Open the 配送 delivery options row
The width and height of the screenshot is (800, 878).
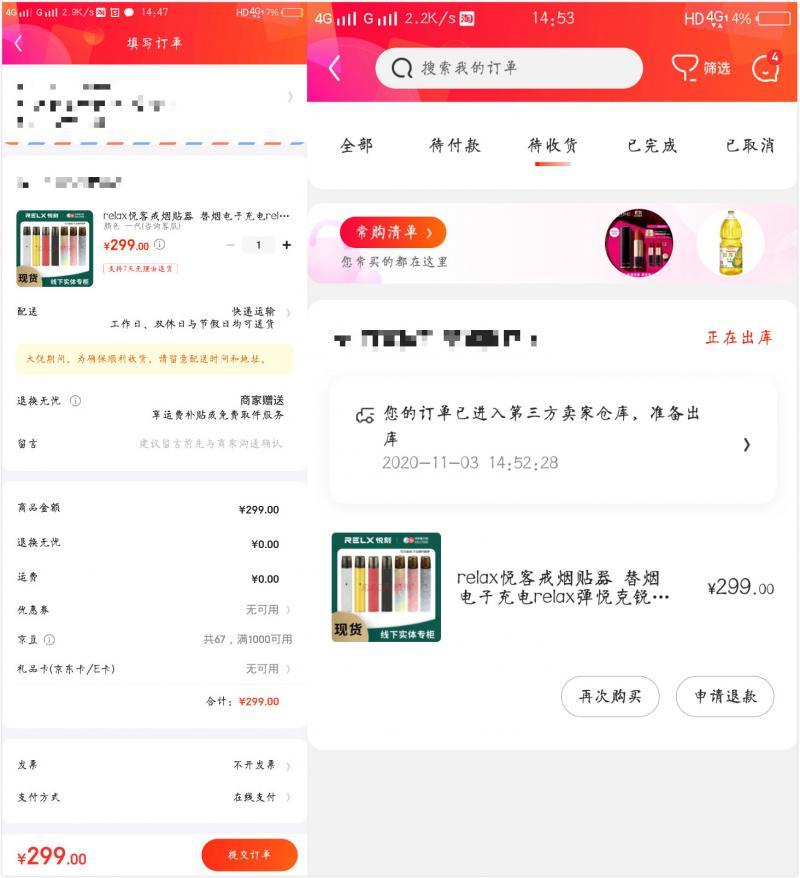155,317
